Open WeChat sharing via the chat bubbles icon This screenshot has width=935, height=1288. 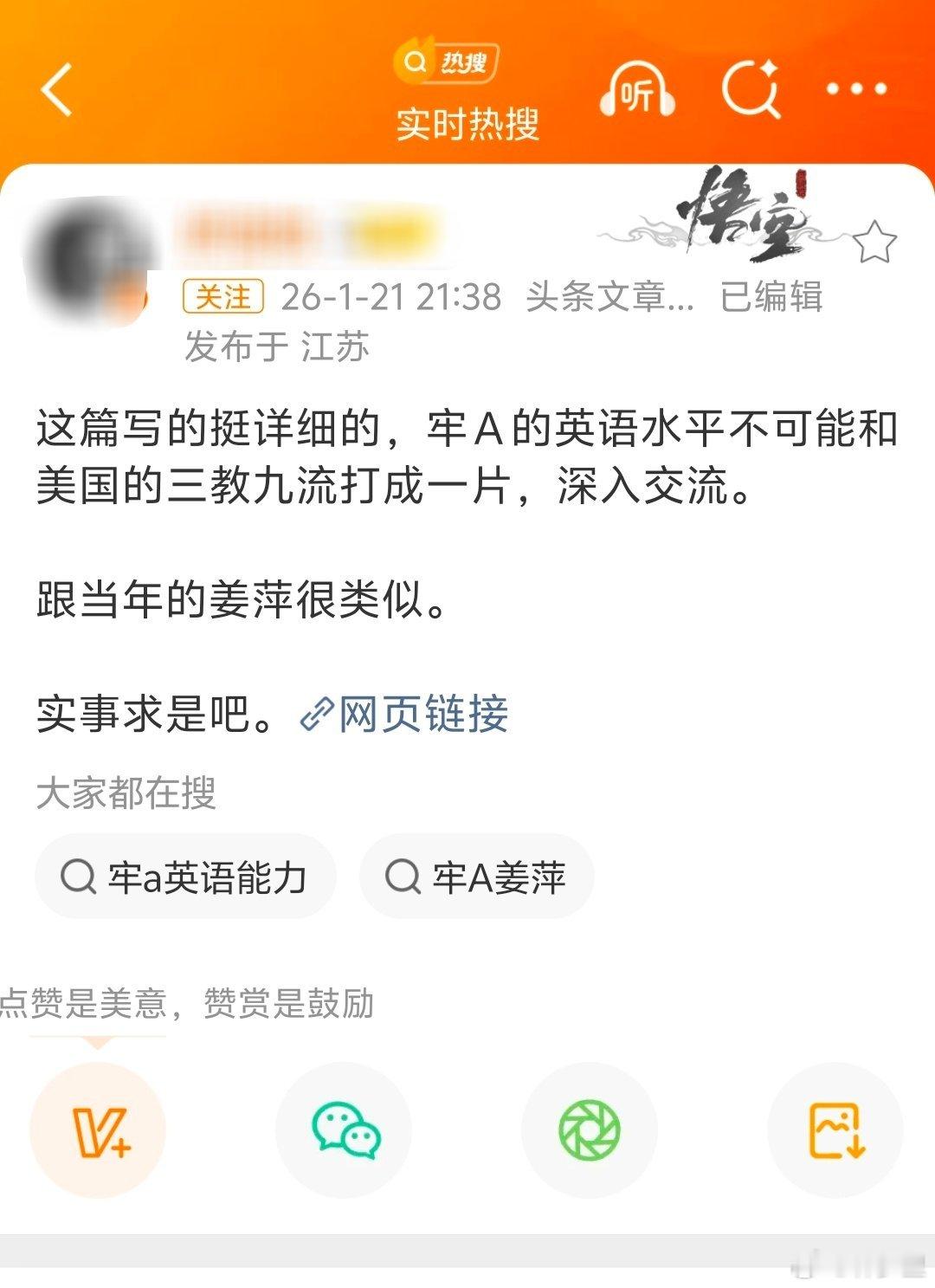tap(345, 1129)
